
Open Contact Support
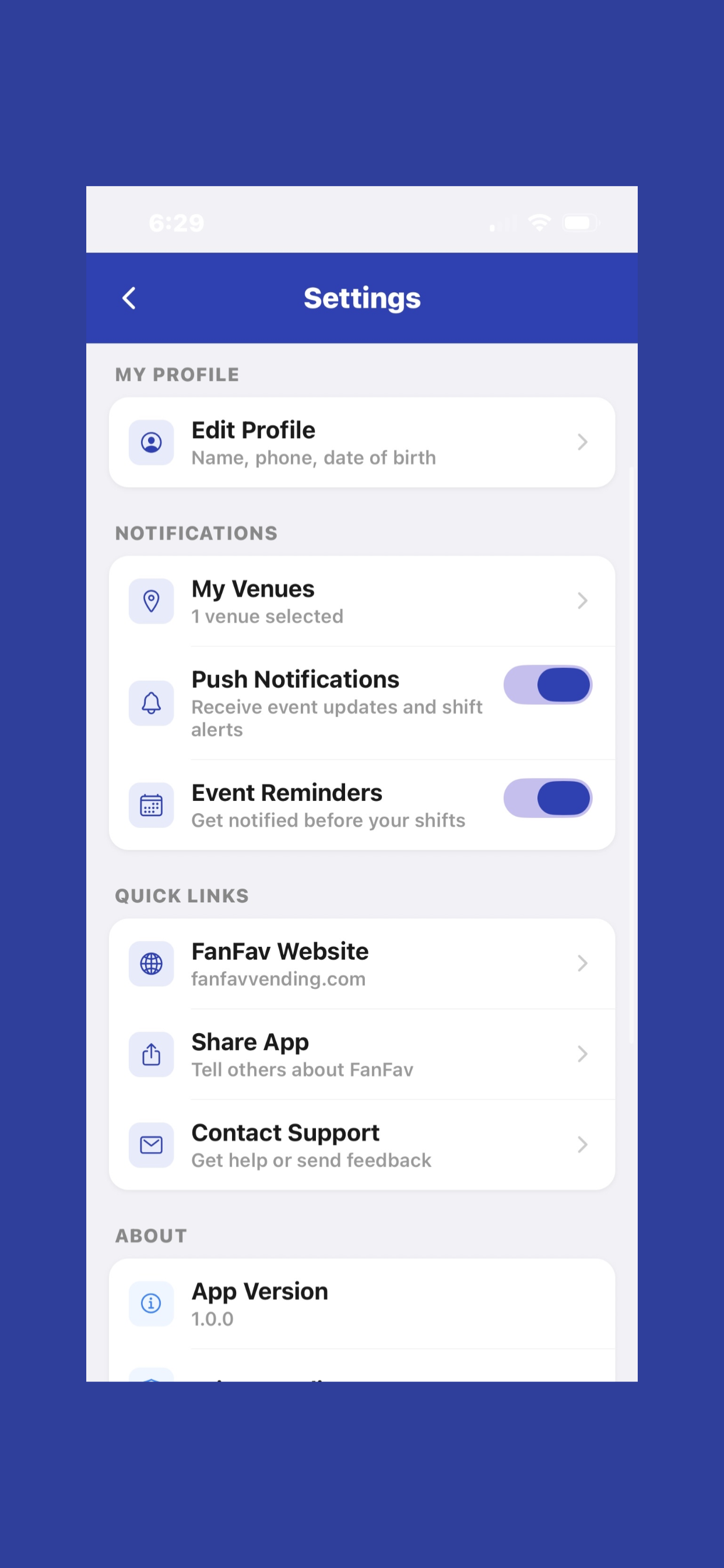coord(362,1145)
